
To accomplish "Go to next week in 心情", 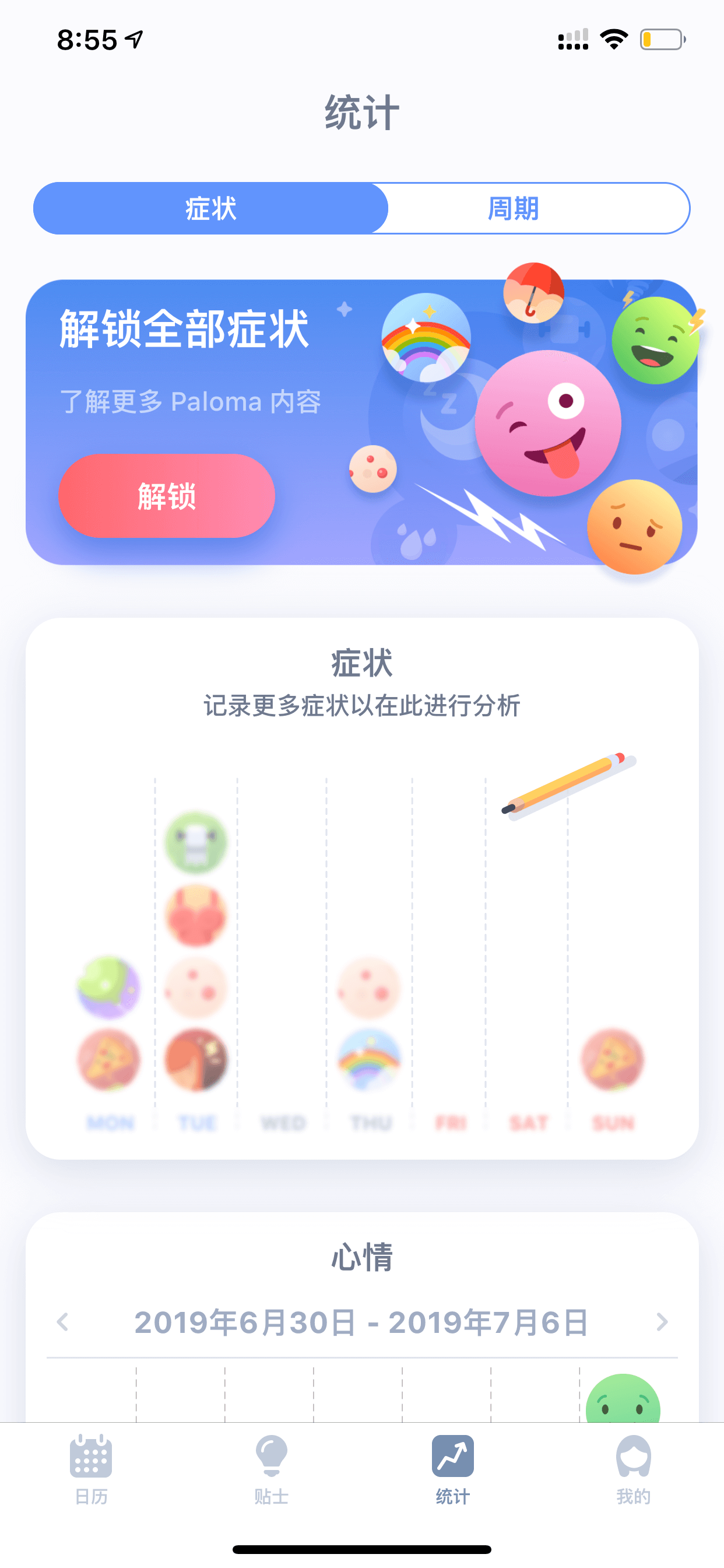I will pyautogui.click(x=663, y=1322).
